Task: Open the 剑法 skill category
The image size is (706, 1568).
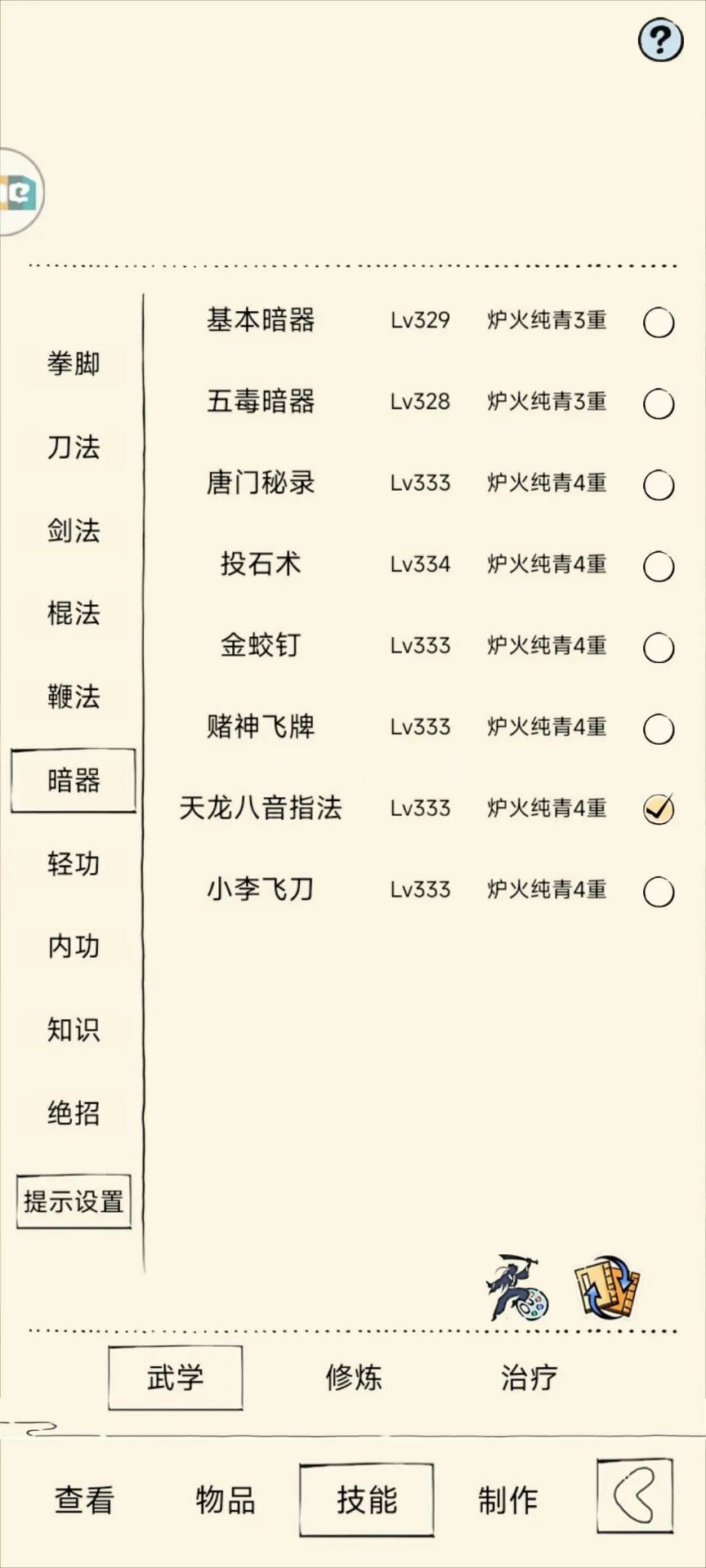Action: [74, 531]
